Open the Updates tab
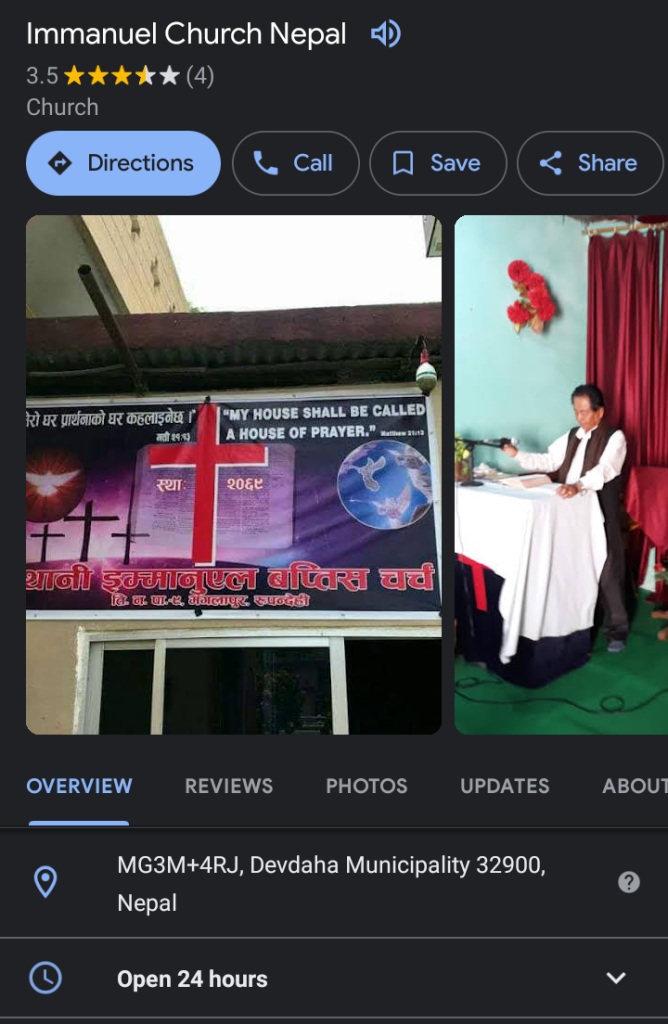The height and width of the screenshot is (1024, 668). (x=504, y=786)
